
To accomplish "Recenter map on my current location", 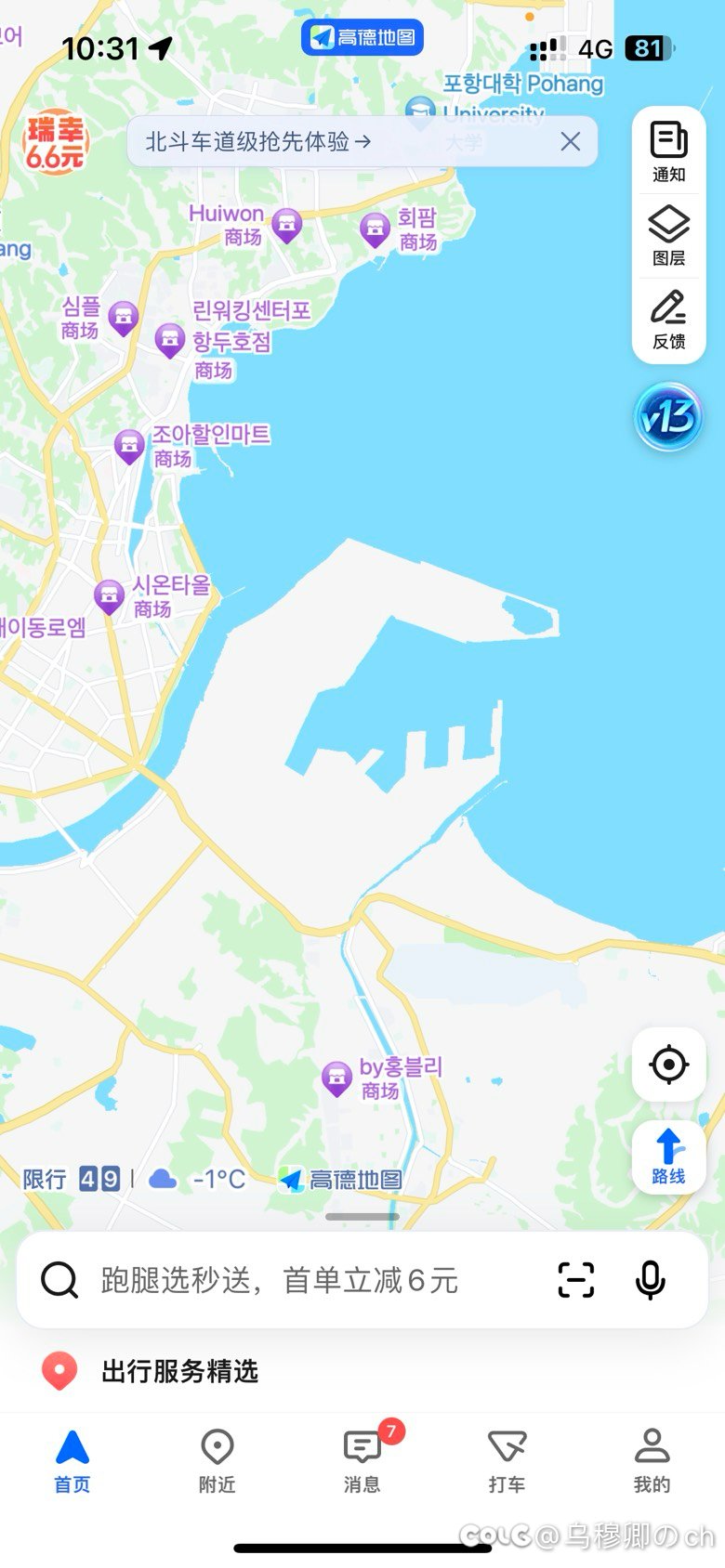I will point(668,1064).
